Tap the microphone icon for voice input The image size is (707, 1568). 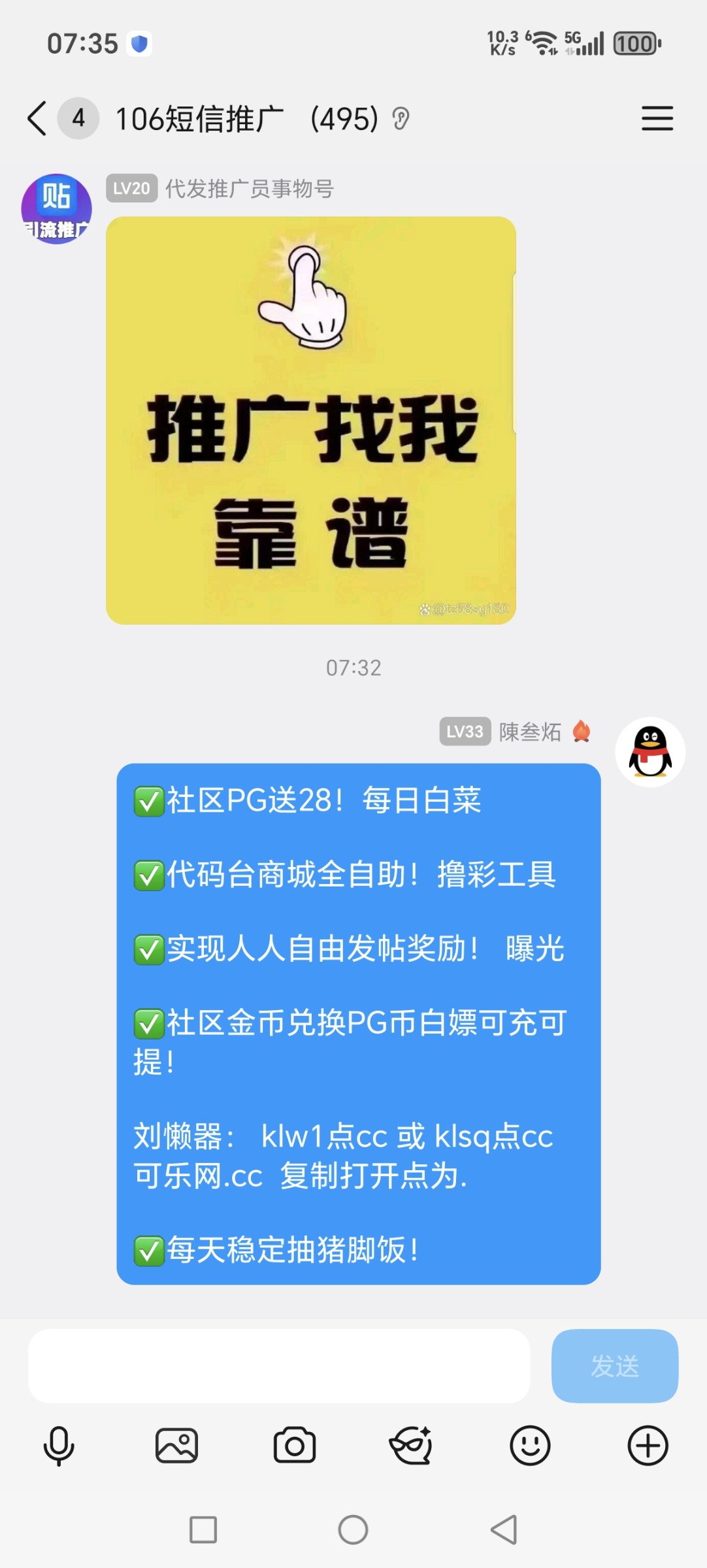tap(59, 1445)
